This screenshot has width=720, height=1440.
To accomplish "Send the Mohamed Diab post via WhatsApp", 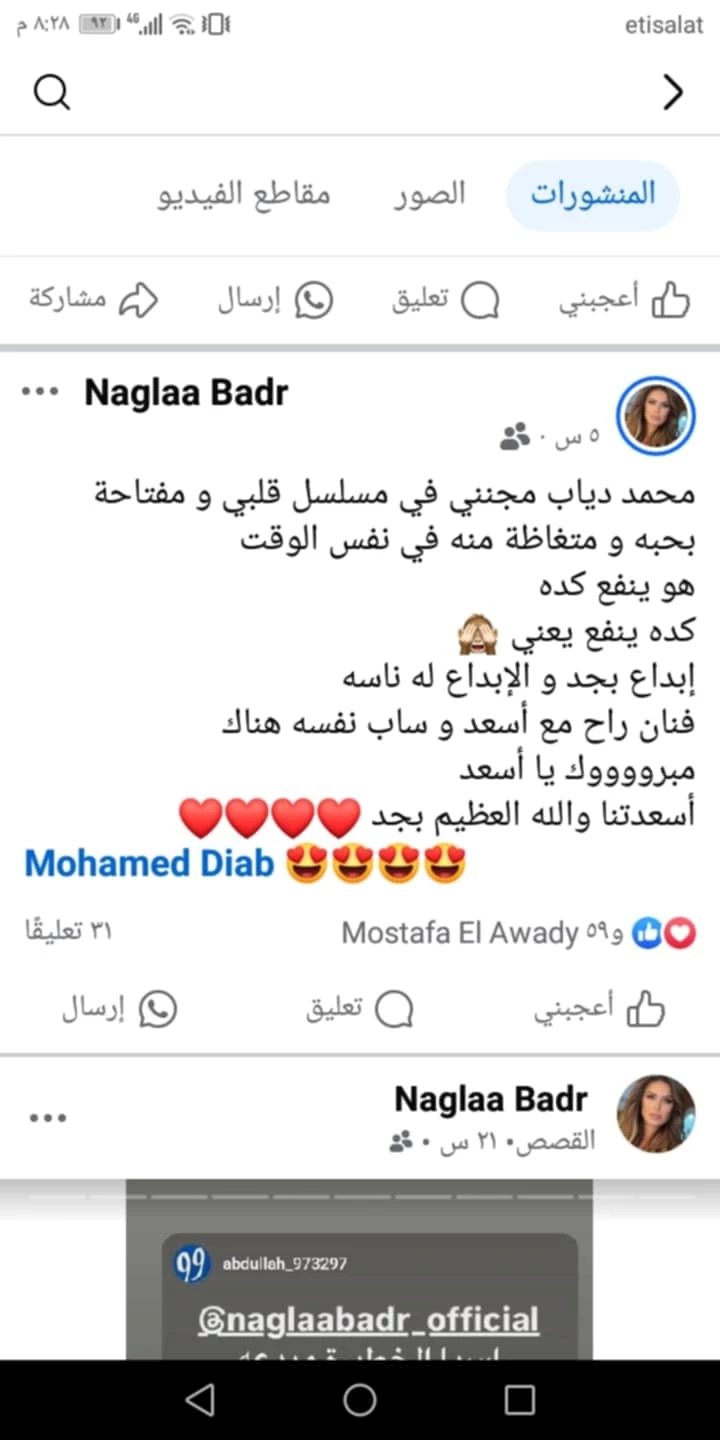I will (x=119, y=1009).
